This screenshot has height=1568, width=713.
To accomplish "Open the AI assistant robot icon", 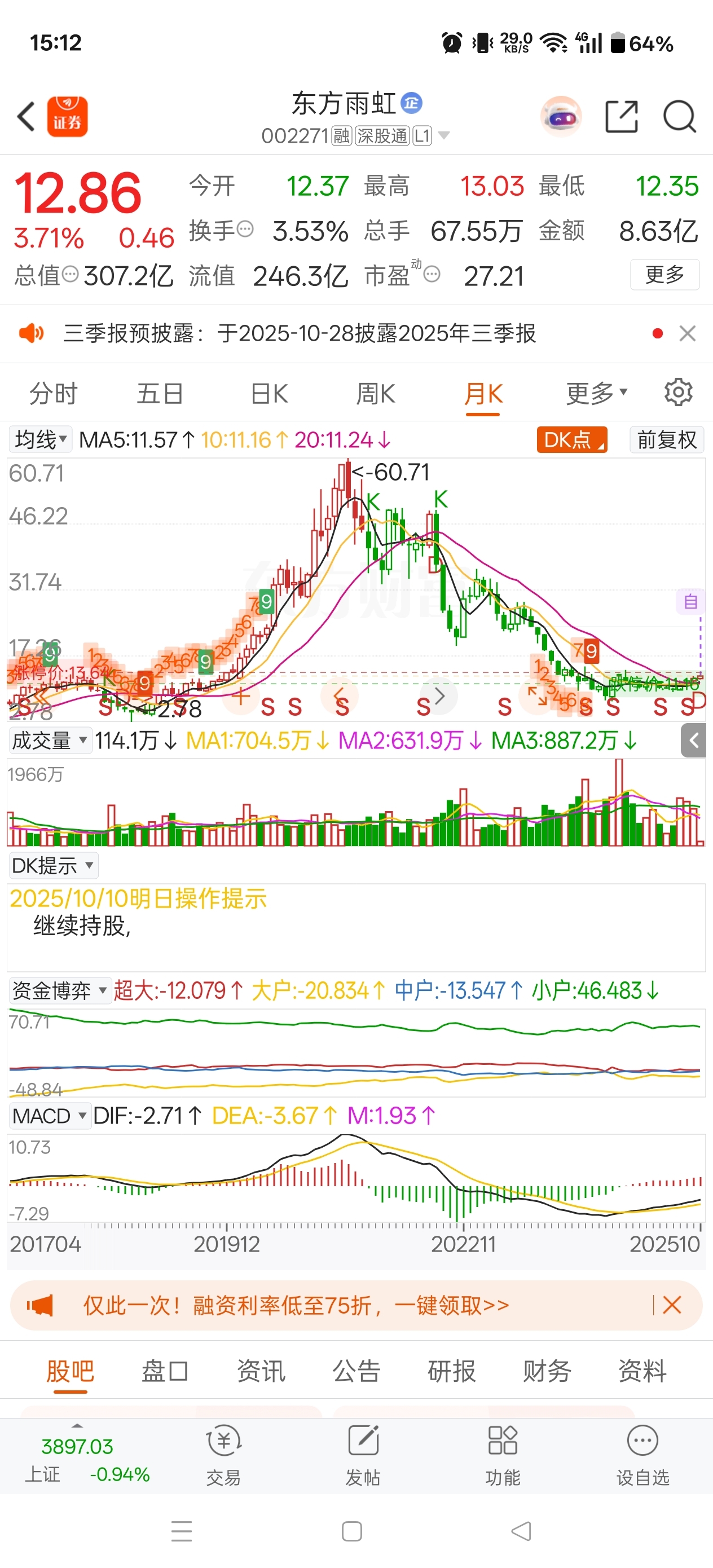I will (561, 116).
